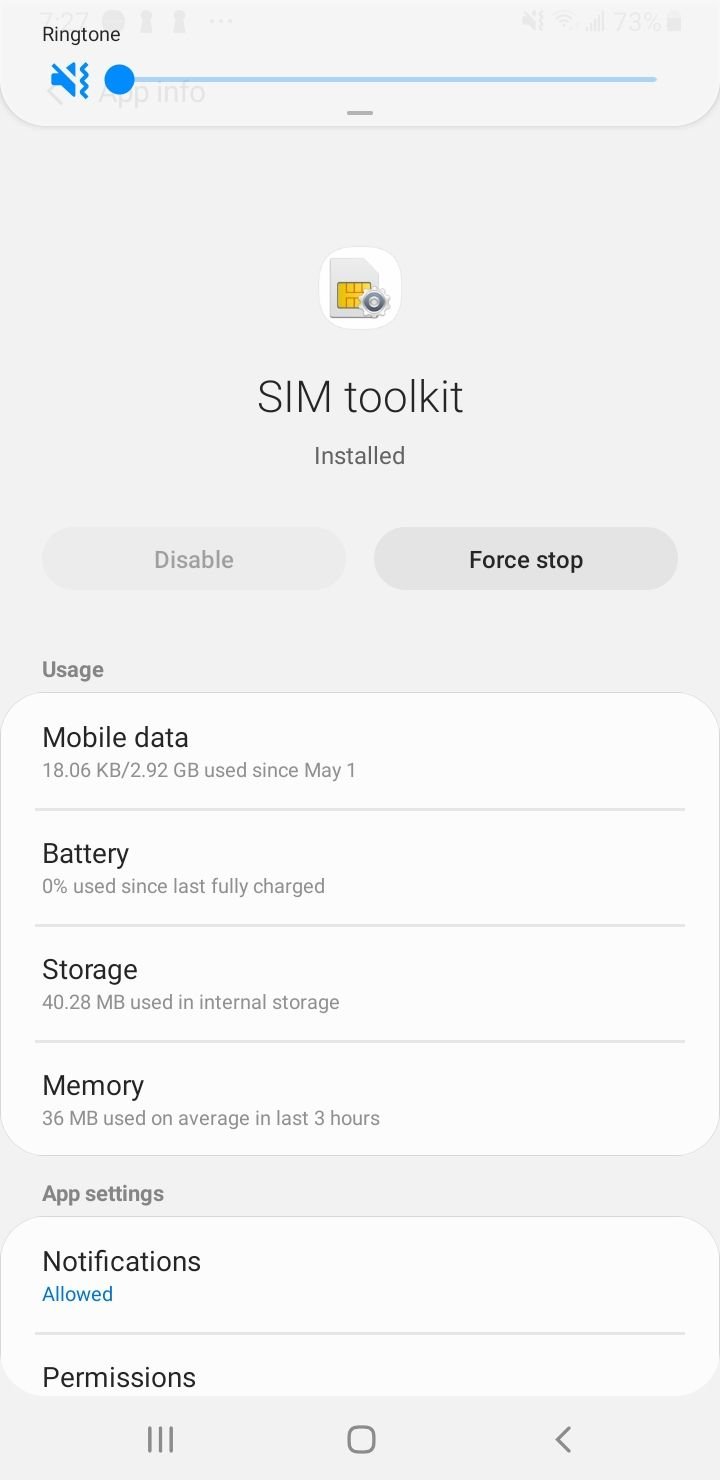Open Notifications settings

(x=360, y=1276)
